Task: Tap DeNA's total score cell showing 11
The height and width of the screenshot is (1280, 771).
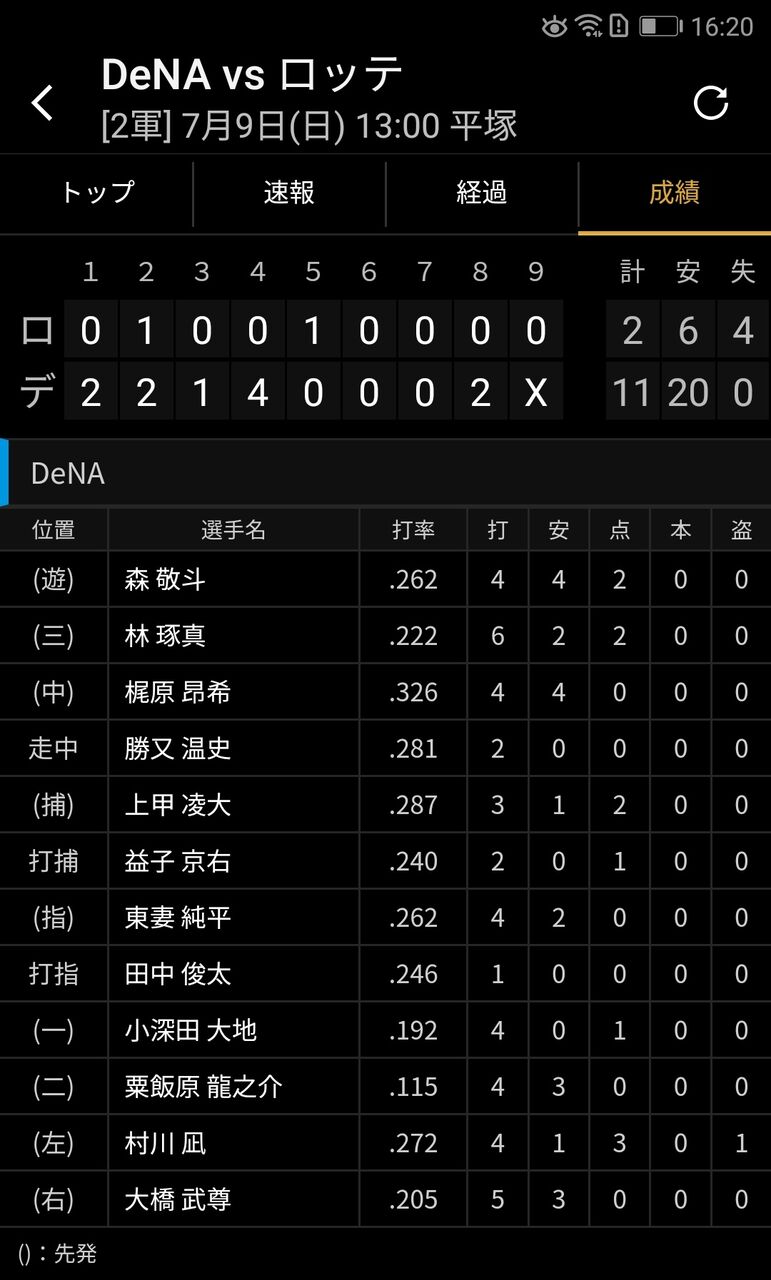Action: pyautogui.click(x=632, y=392)
